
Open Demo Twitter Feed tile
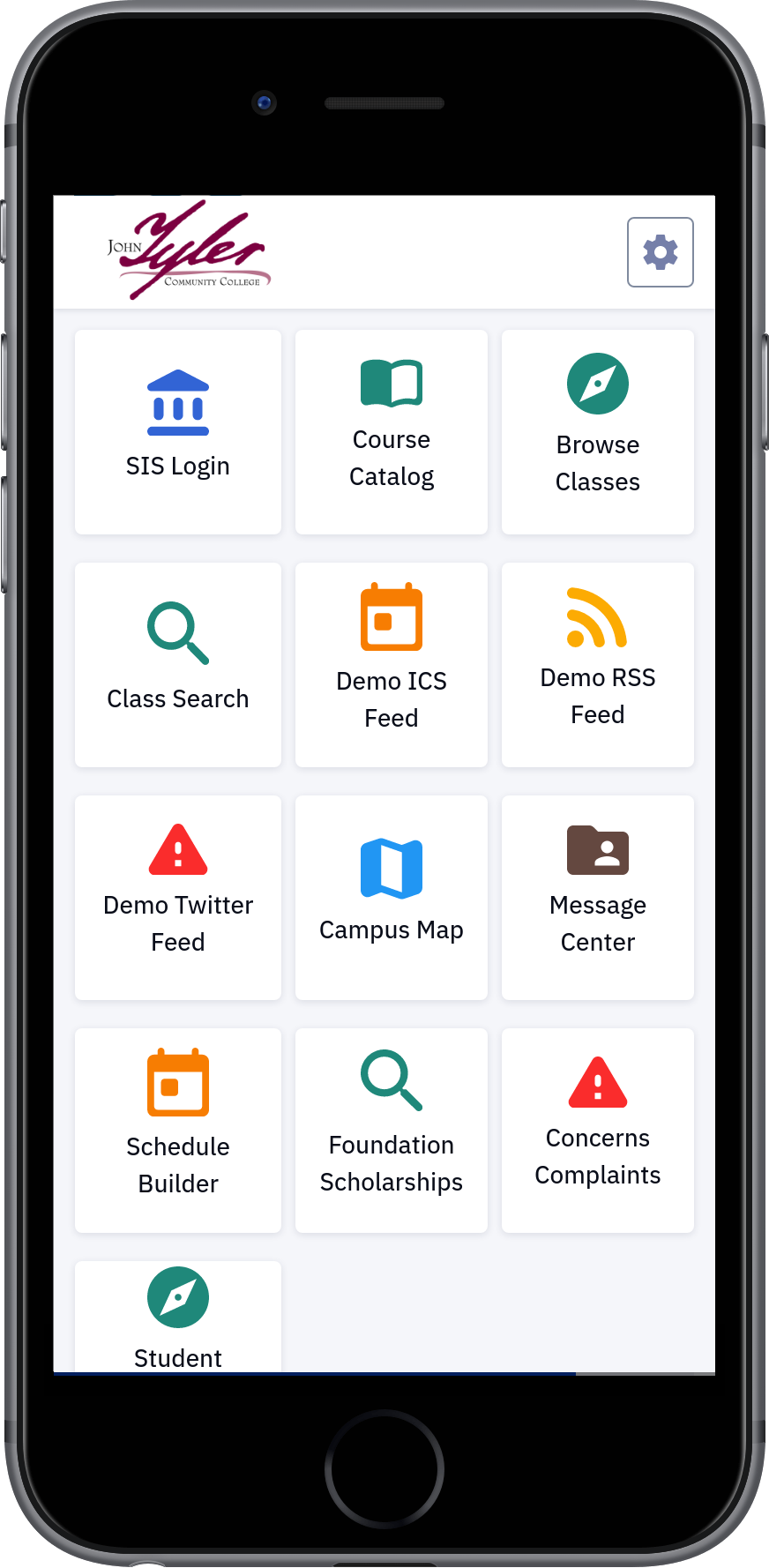point(178,898)
